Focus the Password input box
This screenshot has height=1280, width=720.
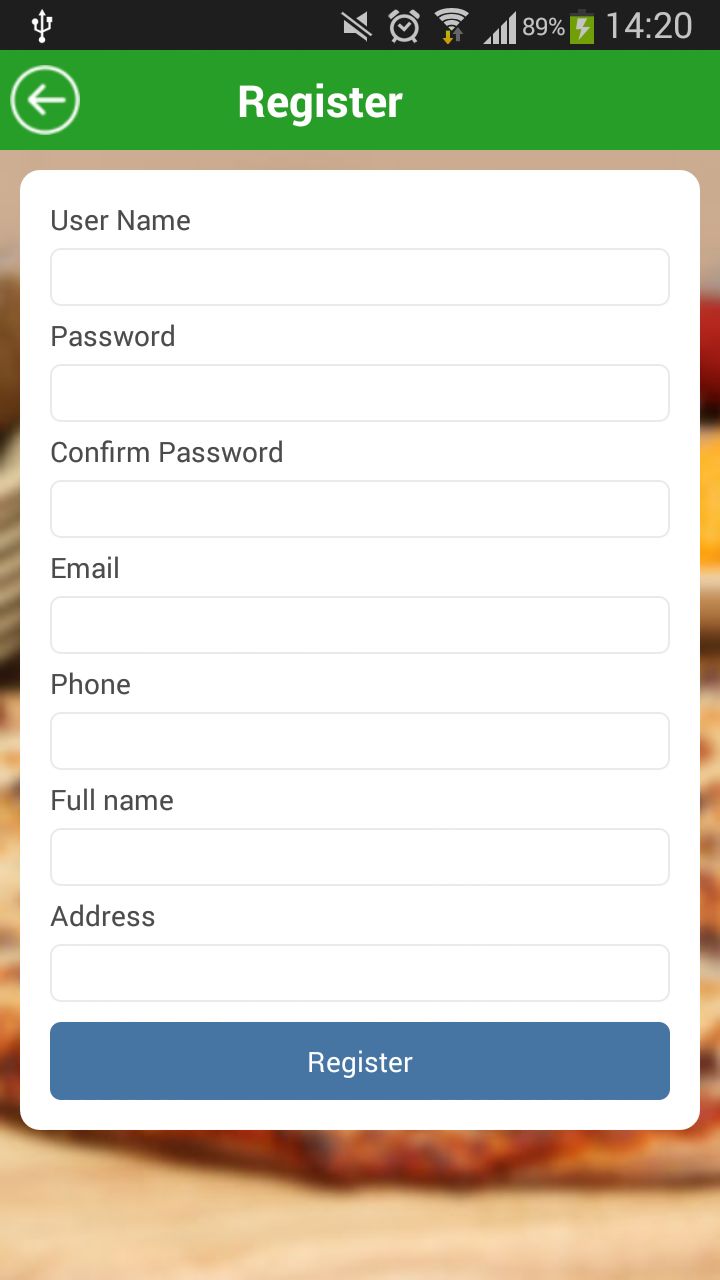(360, 393)
